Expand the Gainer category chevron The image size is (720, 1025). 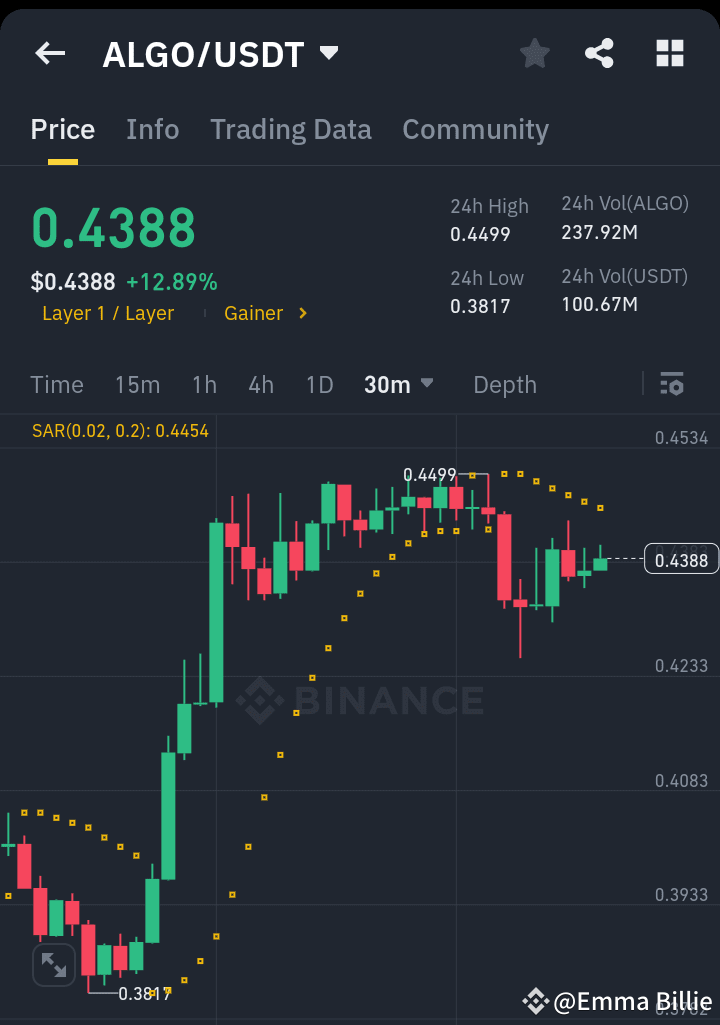pos(304,313)
